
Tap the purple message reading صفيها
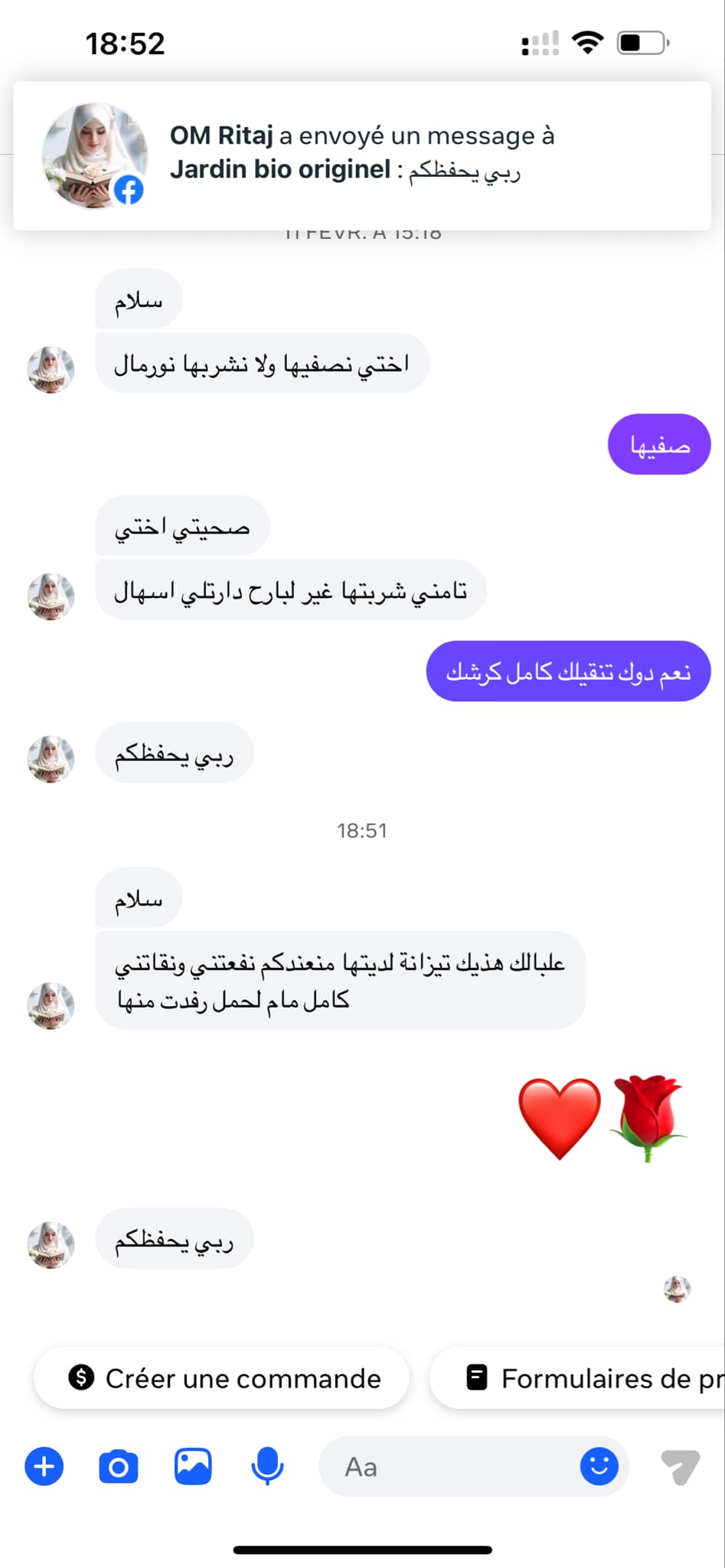click(x=659, y=444)
